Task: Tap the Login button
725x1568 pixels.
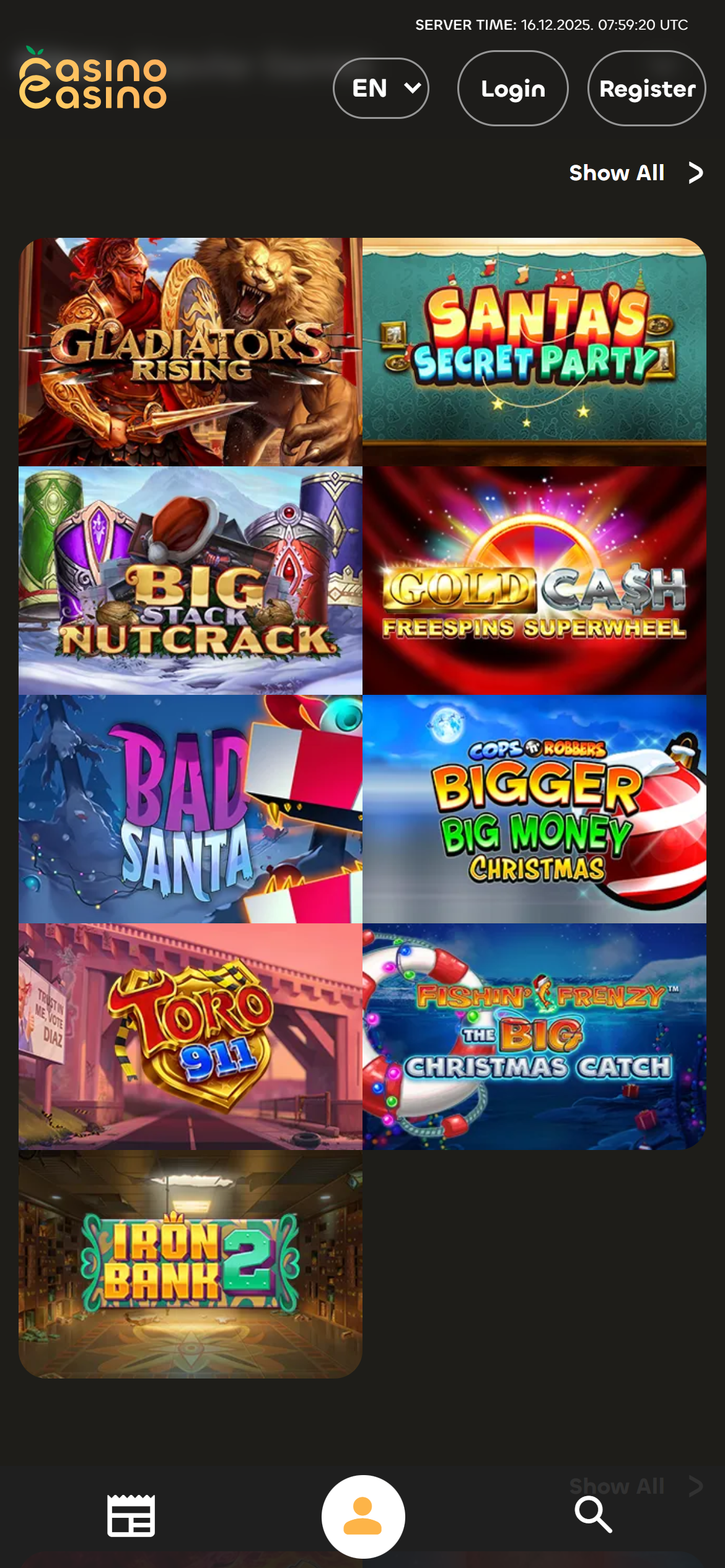Action: point(512,88)
